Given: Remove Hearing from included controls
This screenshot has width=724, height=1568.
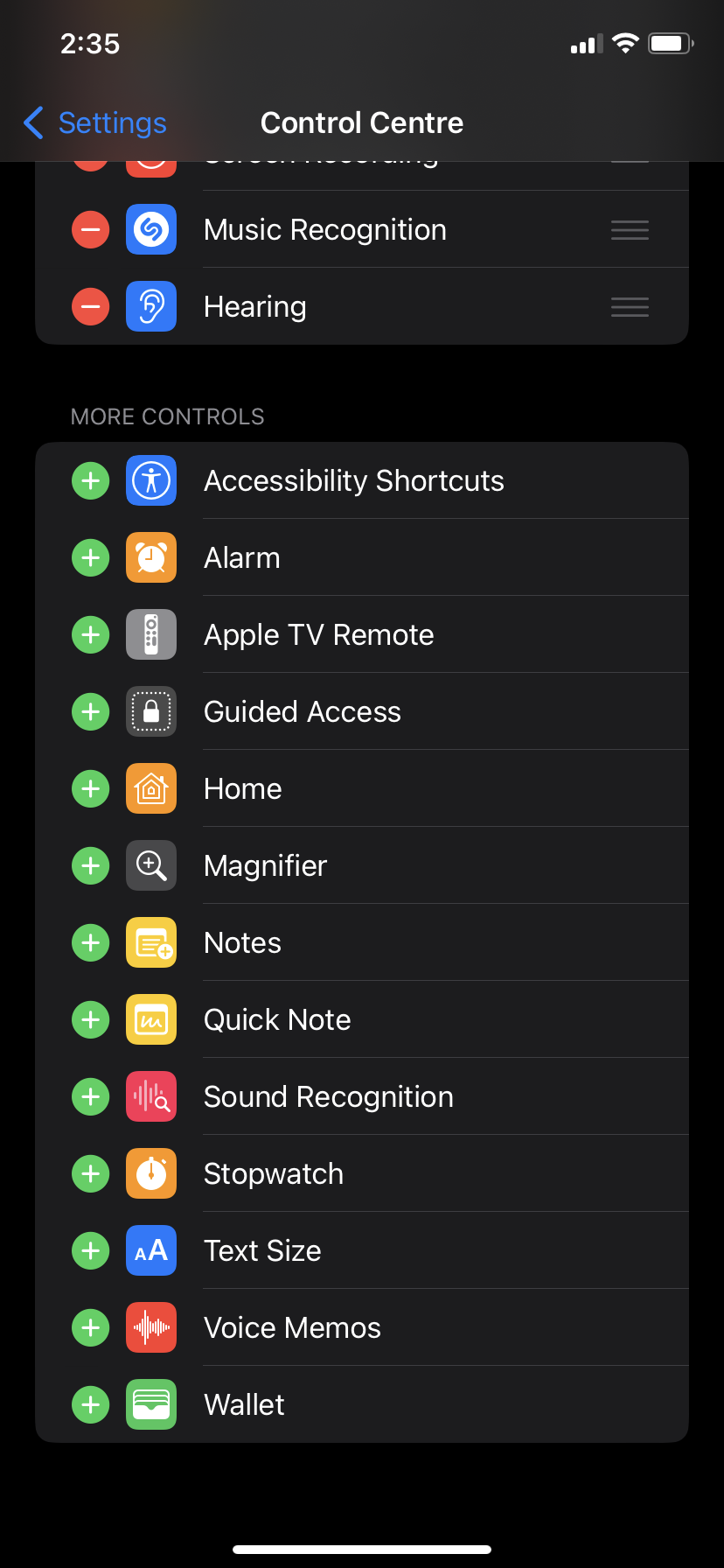Looking at the screenshot, I should point(90,307).
